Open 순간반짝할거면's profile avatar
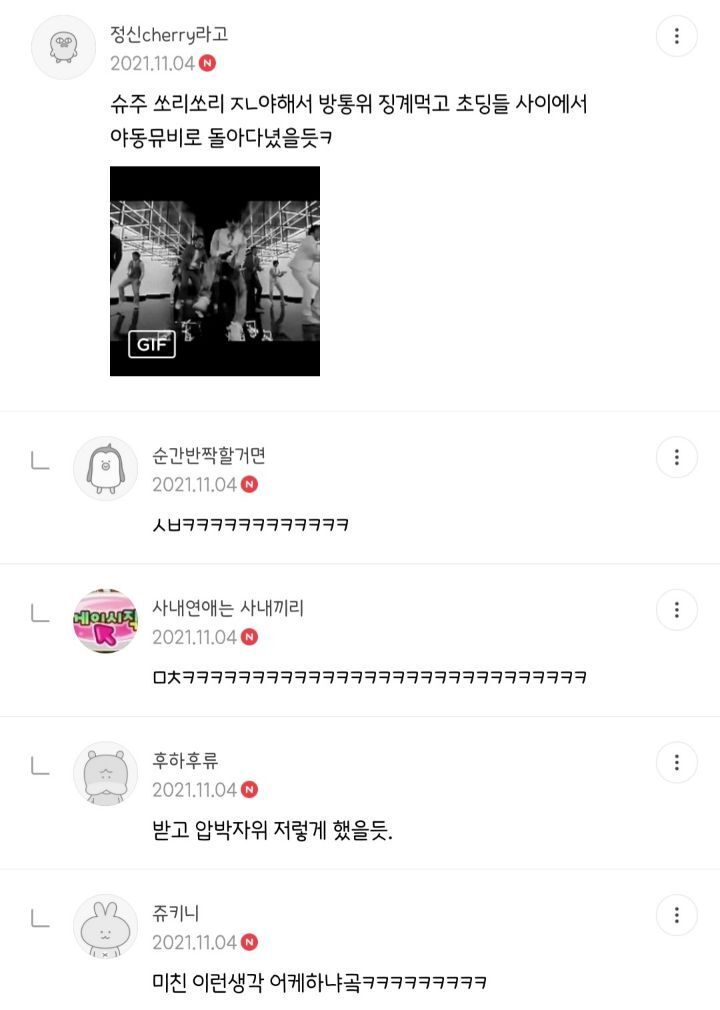This screenshot has width=720, height=1010. click(x=106, y=468)
